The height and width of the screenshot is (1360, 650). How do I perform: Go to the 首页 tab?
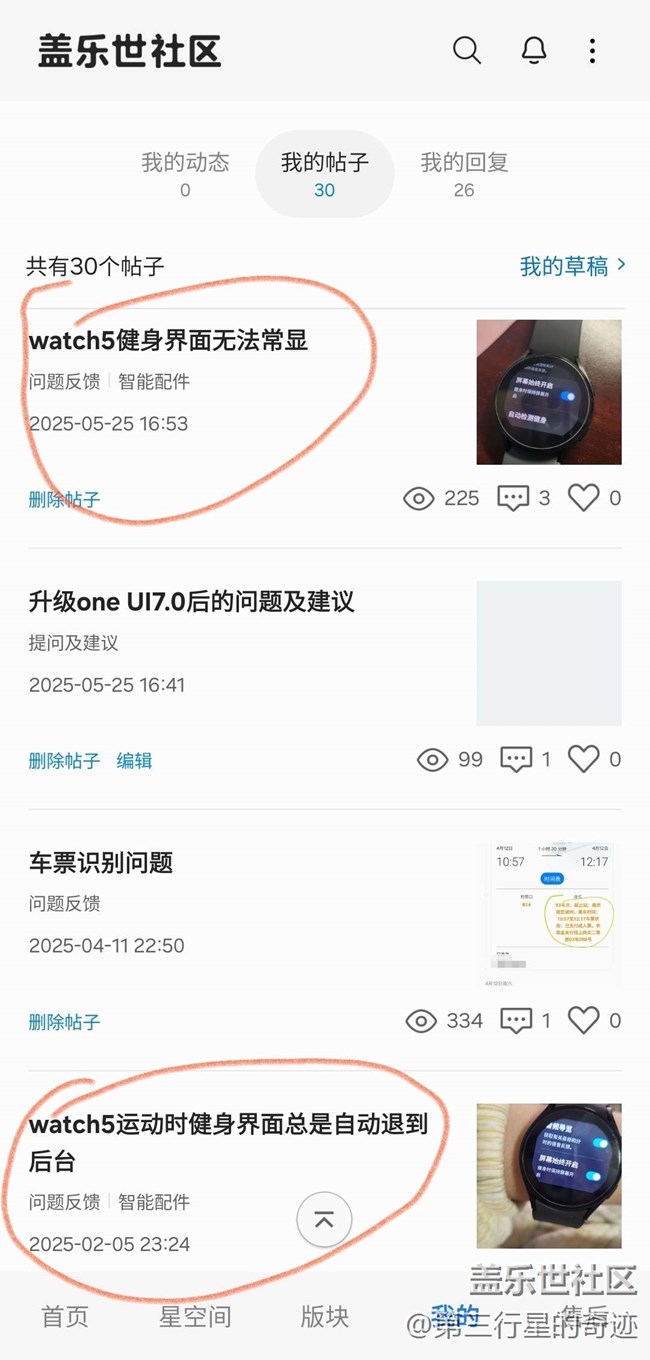point(65,1317)
